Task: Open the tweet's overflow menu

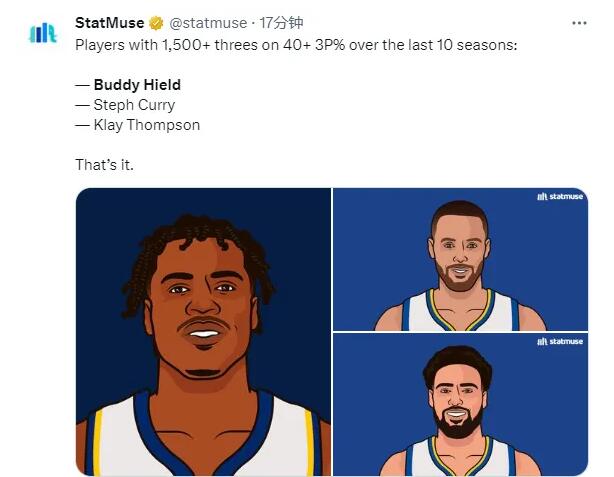Action: point(579,22)
